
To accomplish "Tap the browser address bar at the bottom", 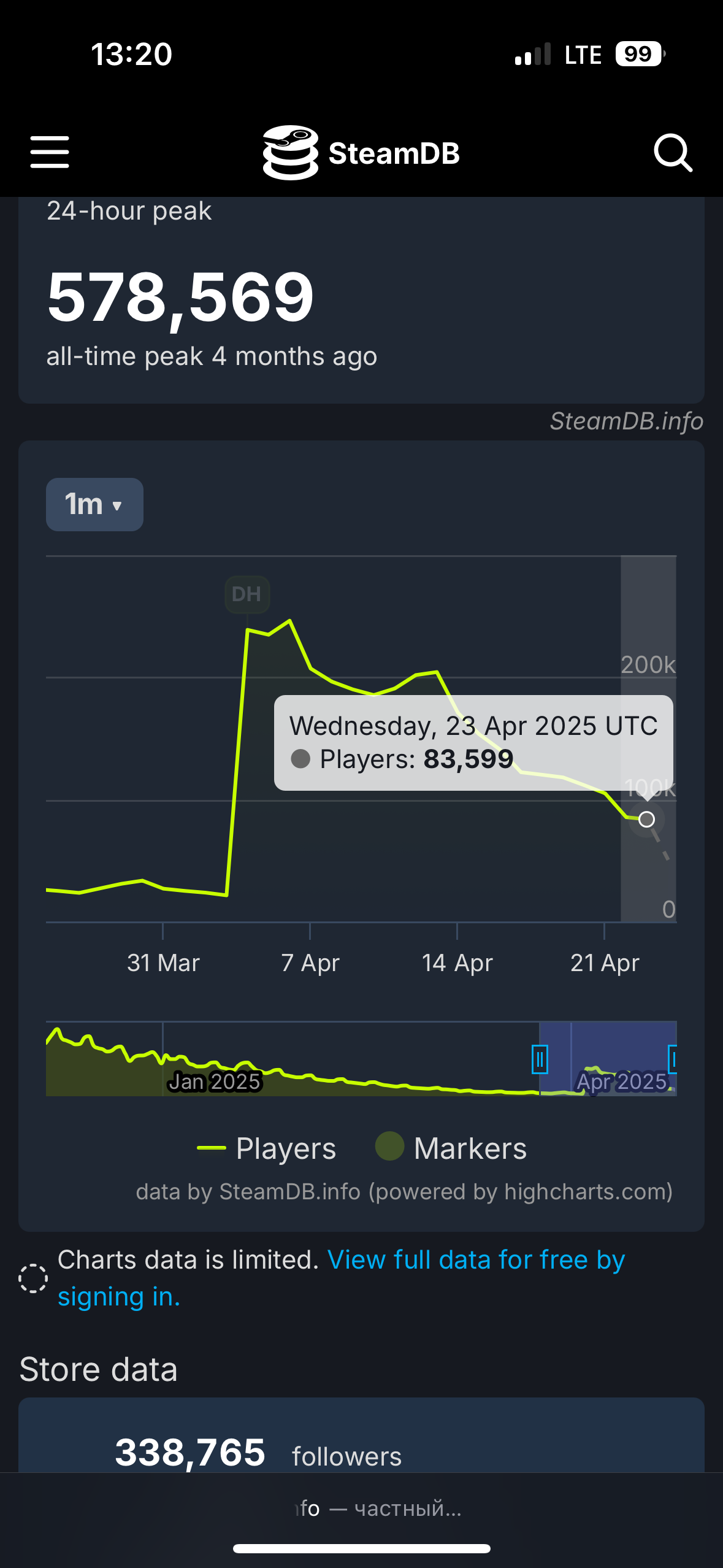I will tap(361, 1508).
